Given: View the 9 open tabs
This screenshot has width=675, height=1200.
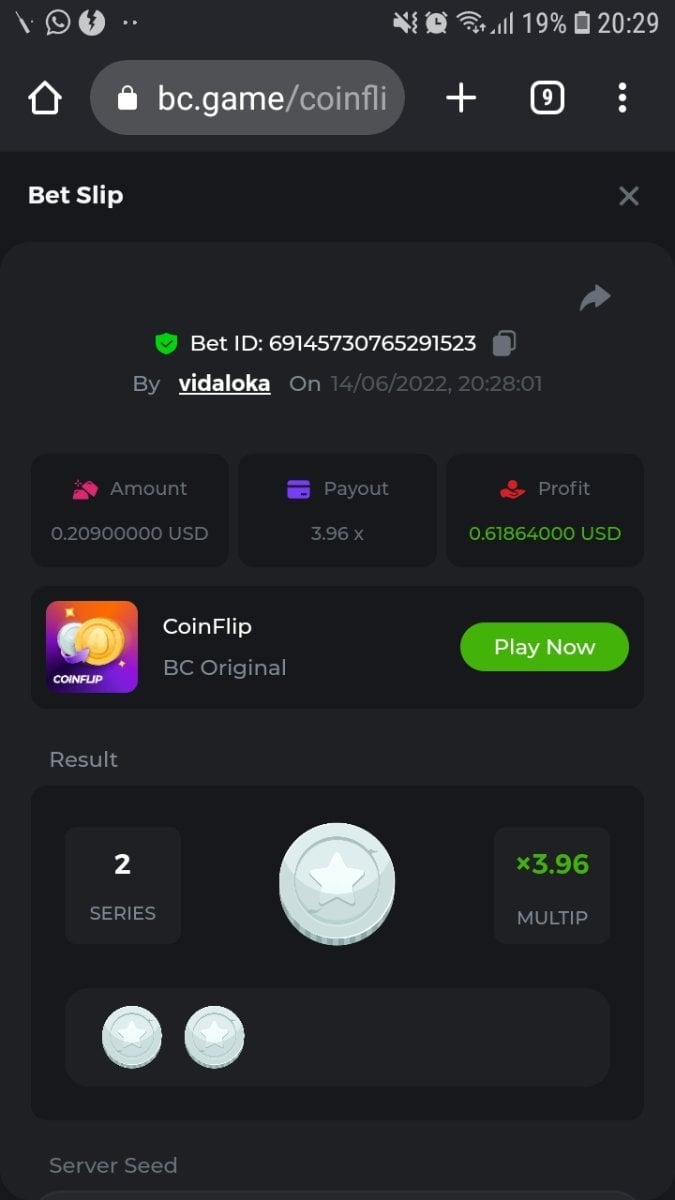Looking at the screenshot, I should [x=546, y=98].
